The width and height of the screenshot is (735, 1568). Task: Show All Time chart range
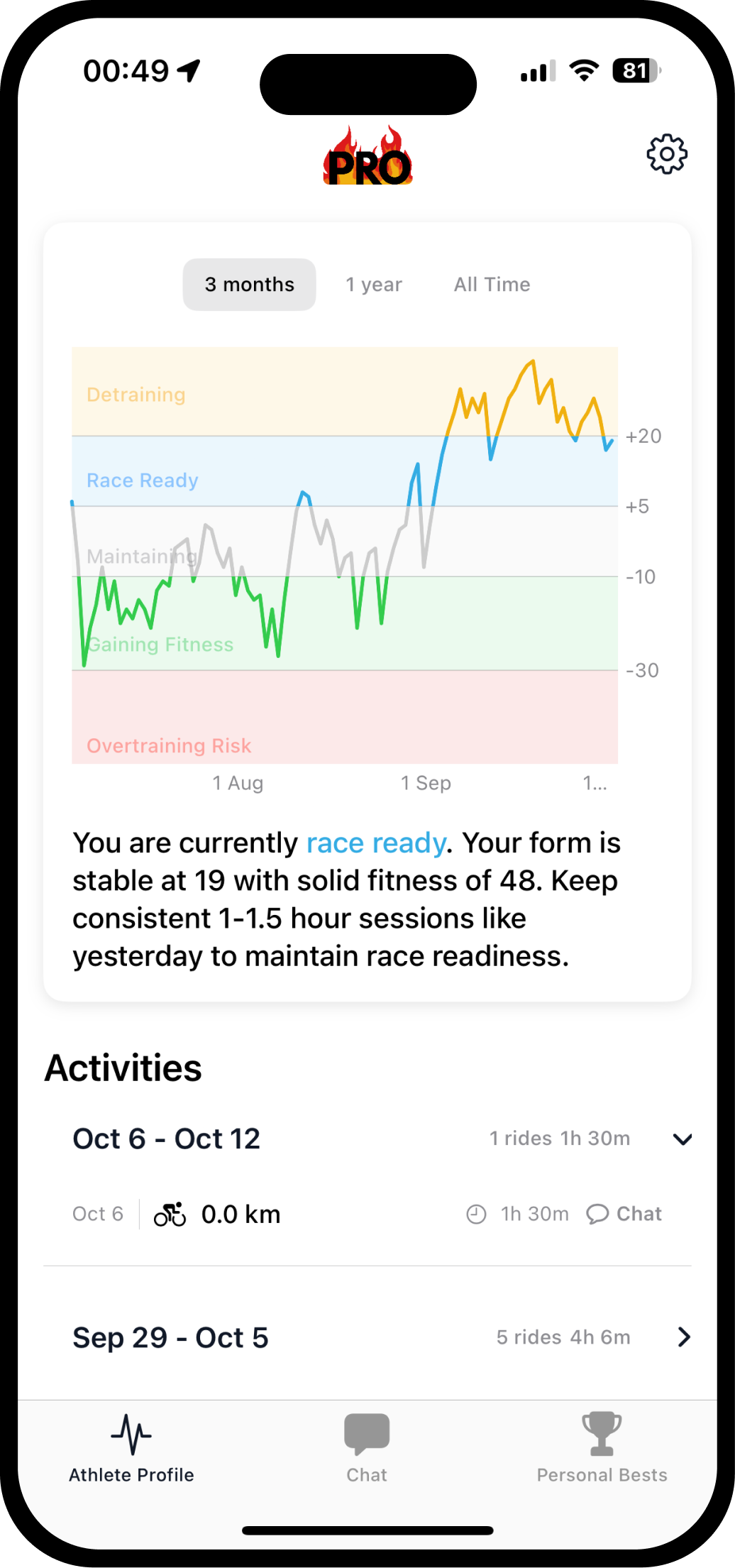pos(492,285)
